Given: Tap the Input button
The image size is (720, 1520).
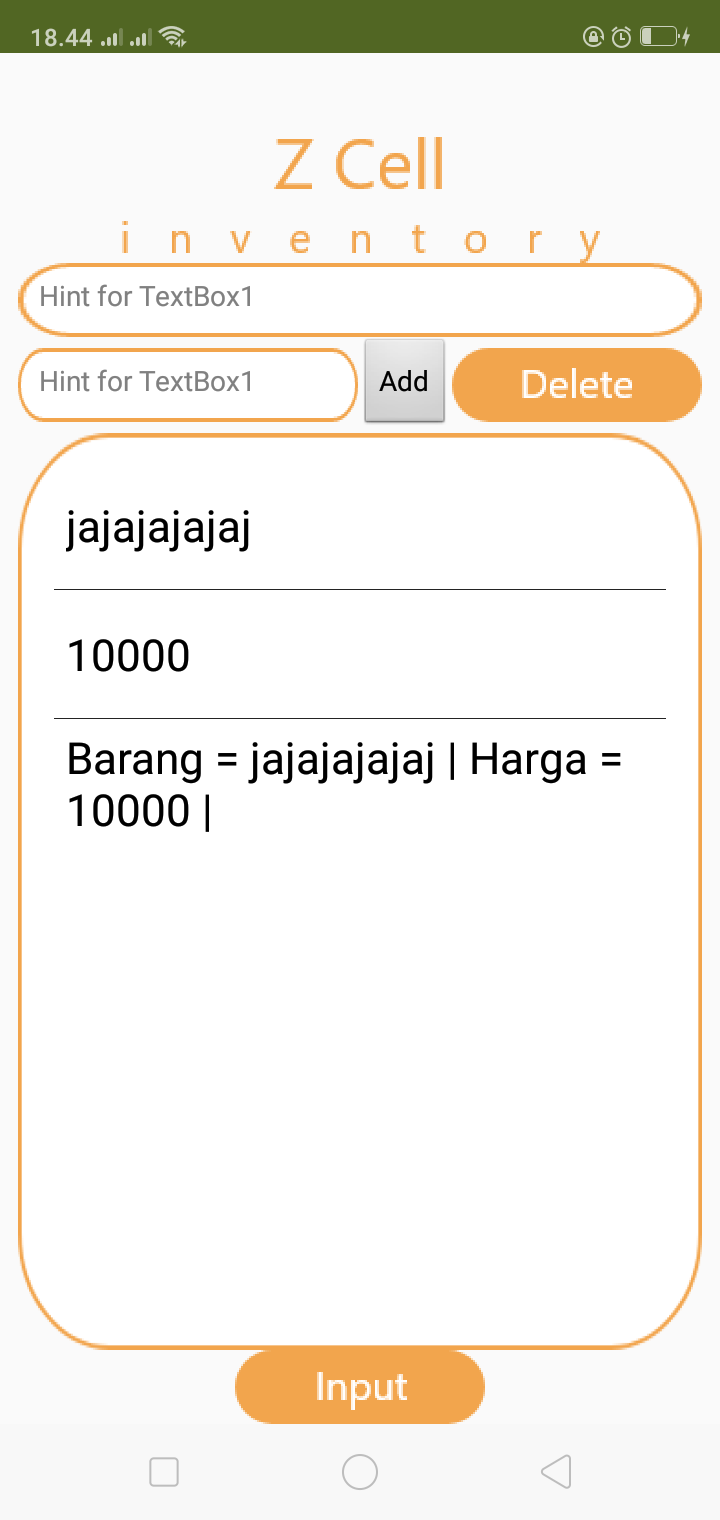Looking at the screenshot, I should tap(360, 1387).
